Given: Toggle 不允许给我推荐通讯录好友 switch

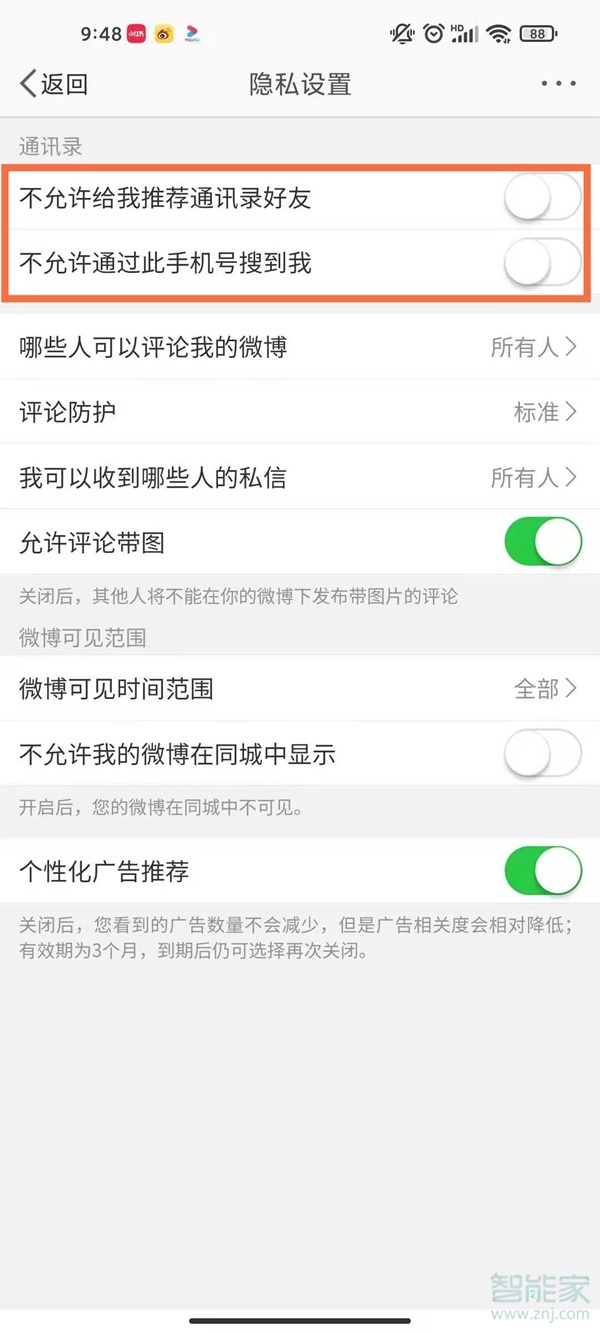Looking at the screenshot, I should click(542, 198).
